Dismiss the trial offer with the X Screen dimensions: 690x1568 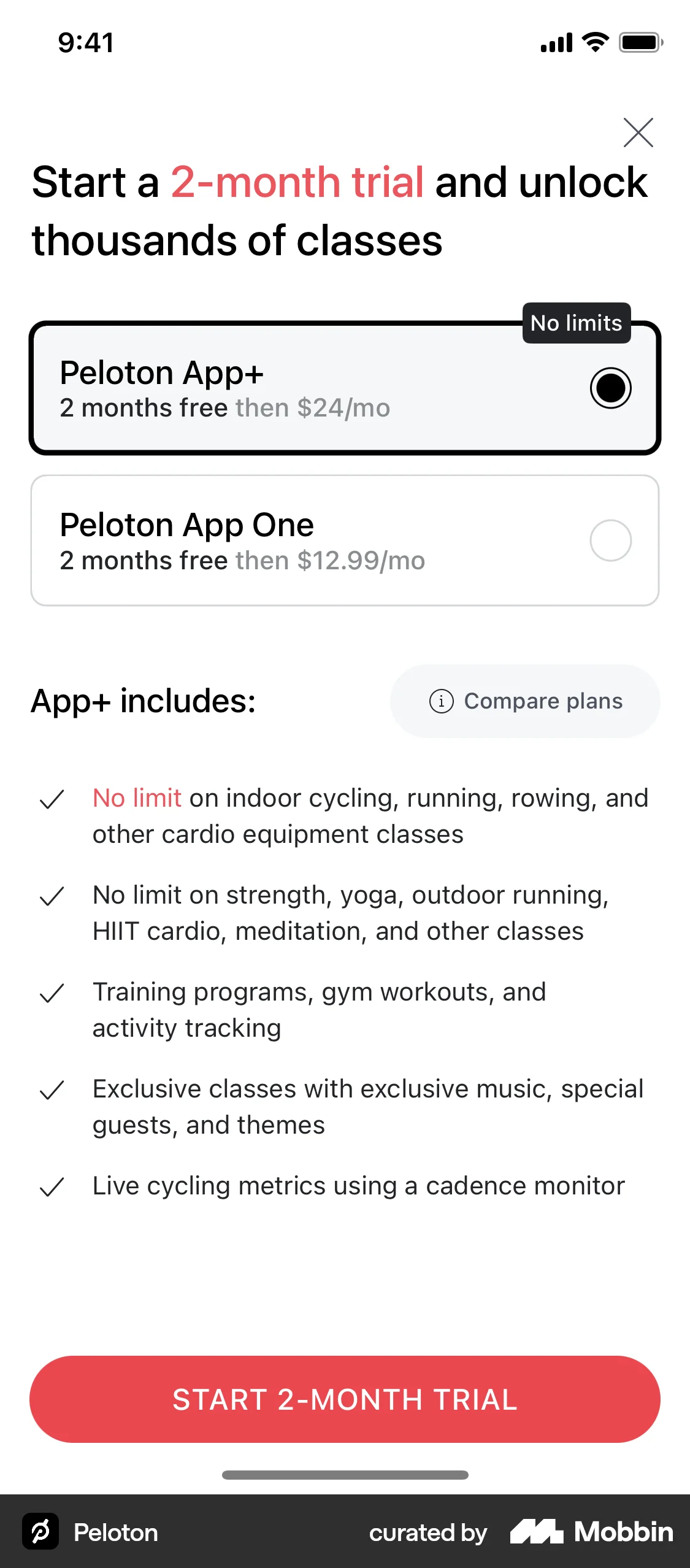pyautogui.click(x=639, y=132)
